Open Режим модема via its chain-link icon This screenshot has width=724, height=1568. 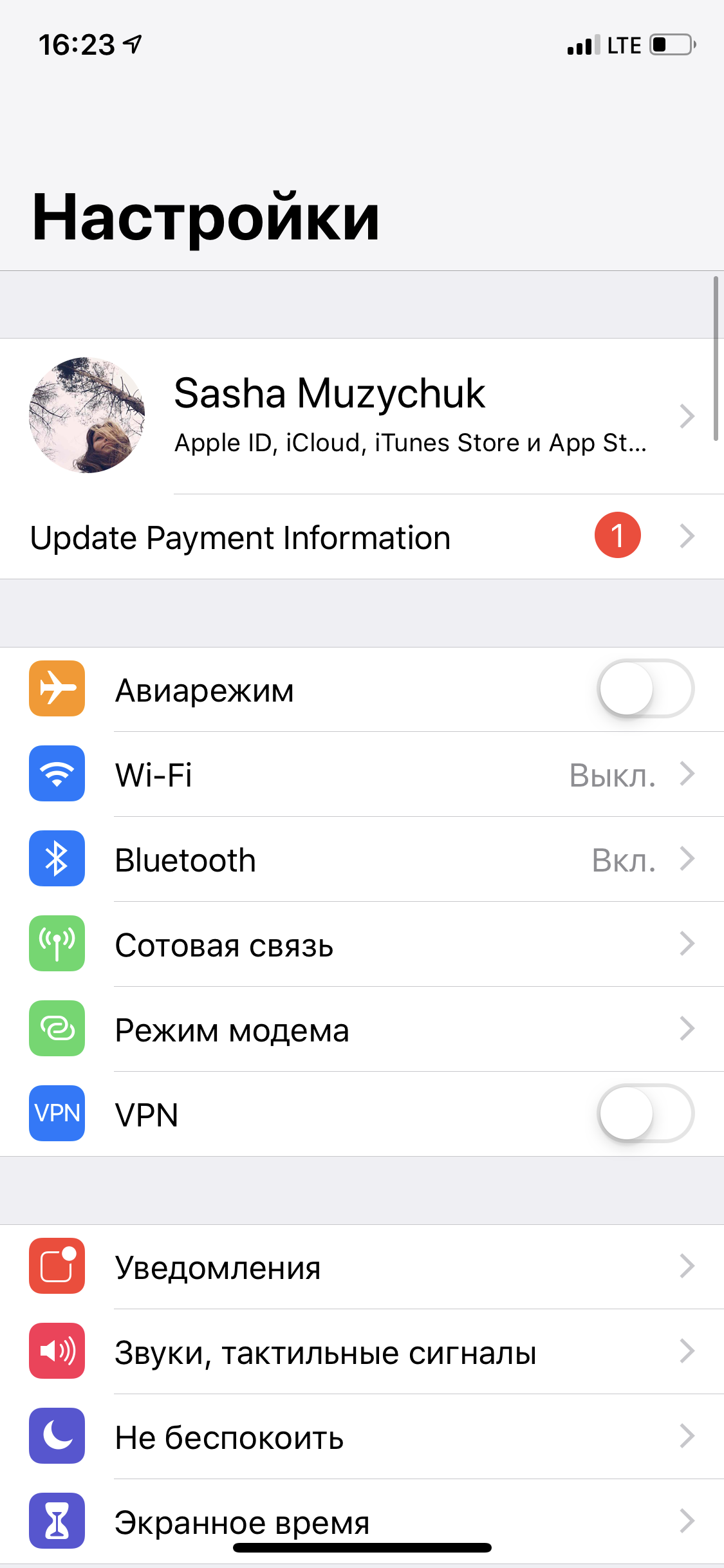[x=57, y=1029]
